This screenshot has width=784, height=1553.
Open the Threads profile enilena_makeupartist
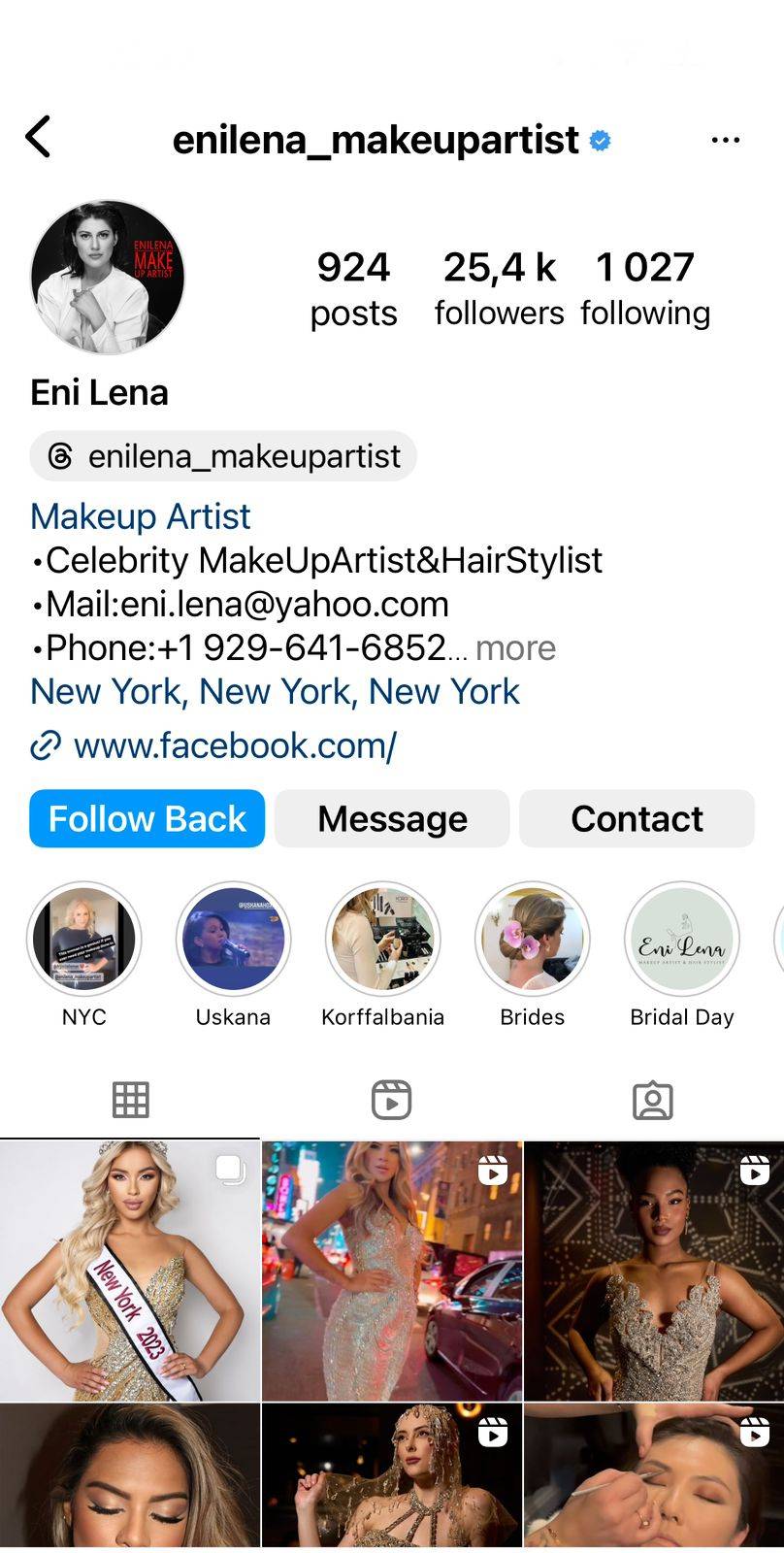pyautogui.click(x=223, y=456)
